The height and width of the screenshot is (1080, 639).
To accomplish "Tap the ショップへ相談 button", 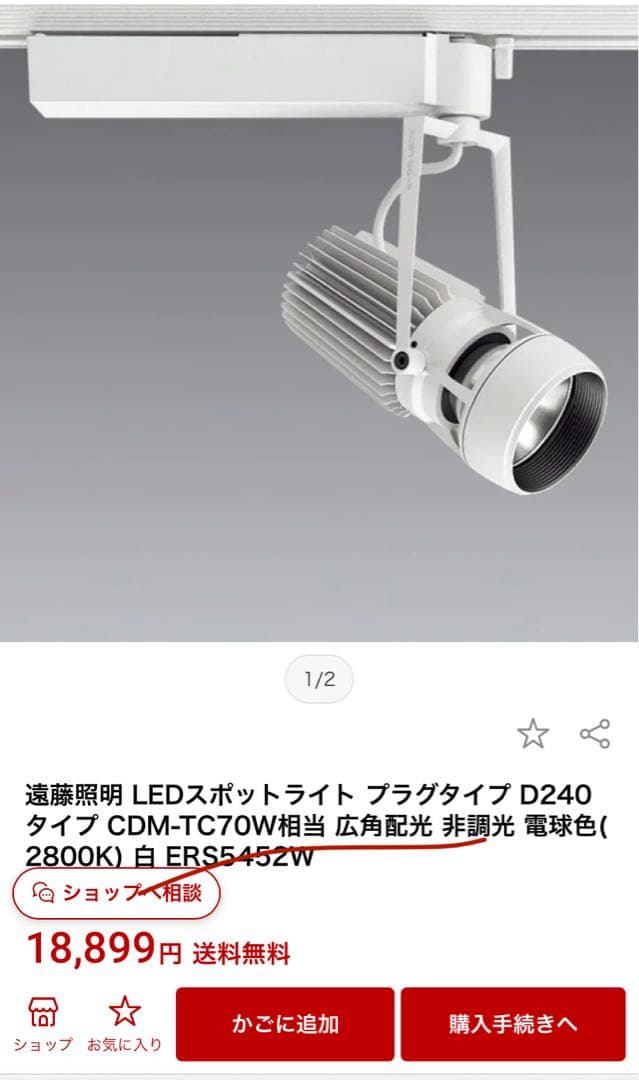I will pyautogui.click(x=116, y=892).
